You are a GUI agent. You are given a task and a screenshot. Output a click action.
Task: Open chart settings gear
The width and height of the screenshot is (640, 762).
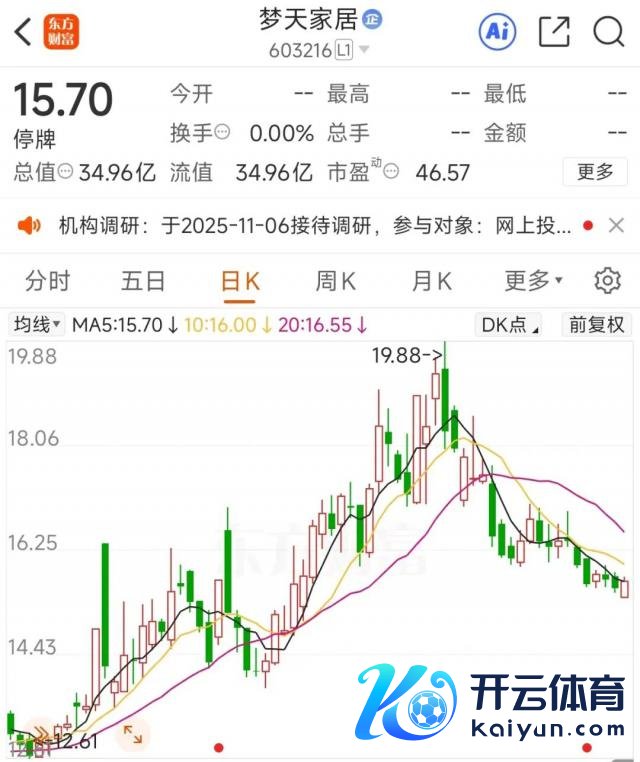coord(607,281)
